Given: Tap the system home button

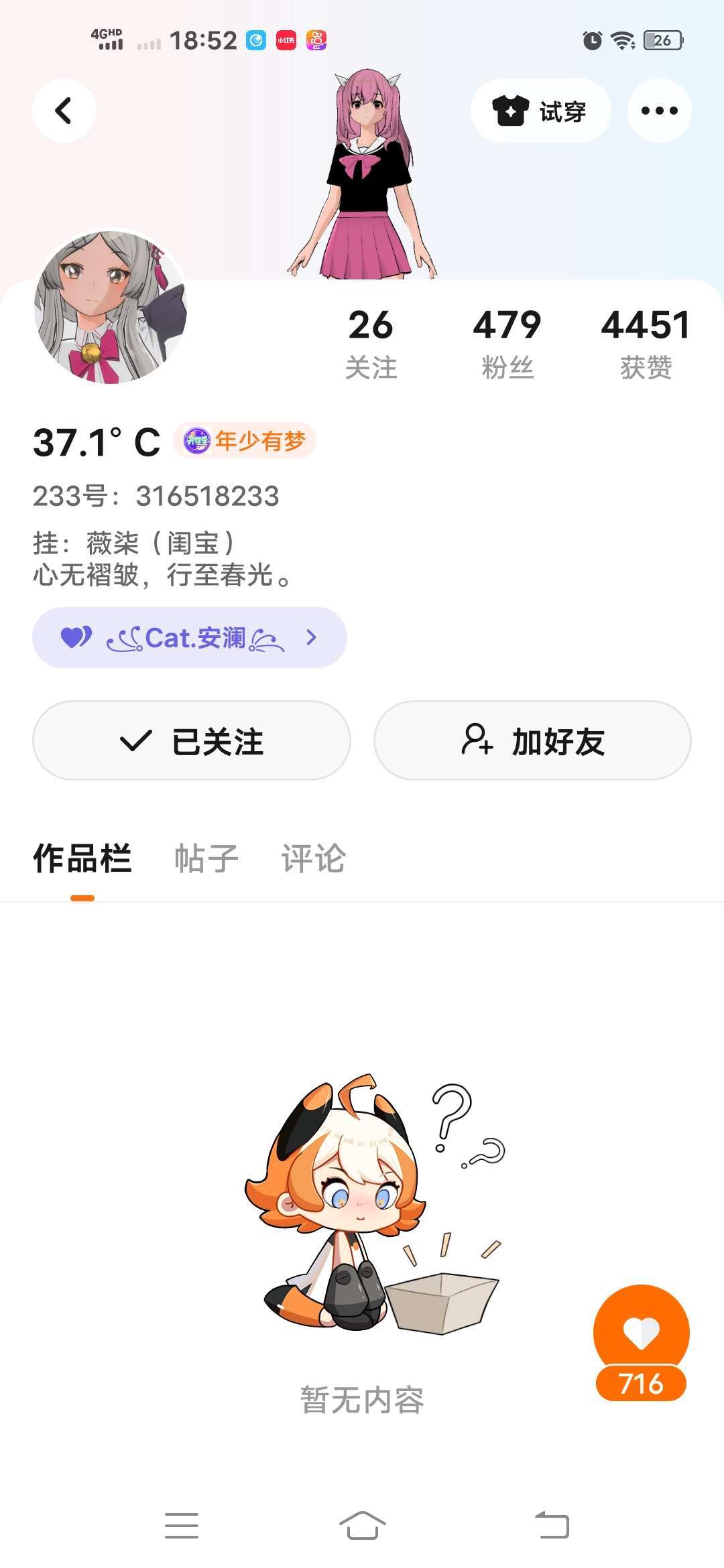Looking at the screenshot, I should [362, 1526].
